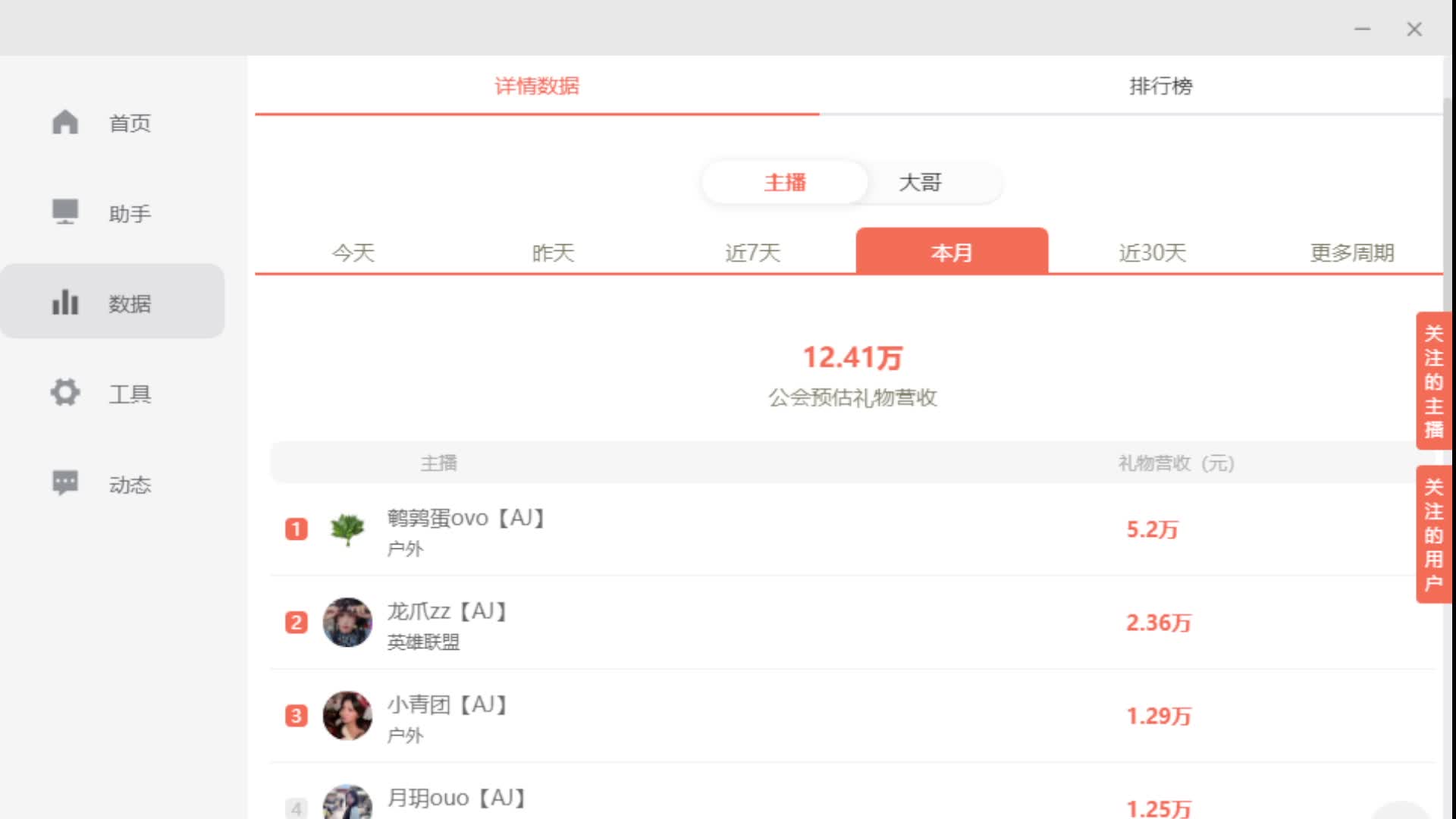Open the 关注的用户 side panel
Screen dimensions: 1456x819
tap(1432, 534)
